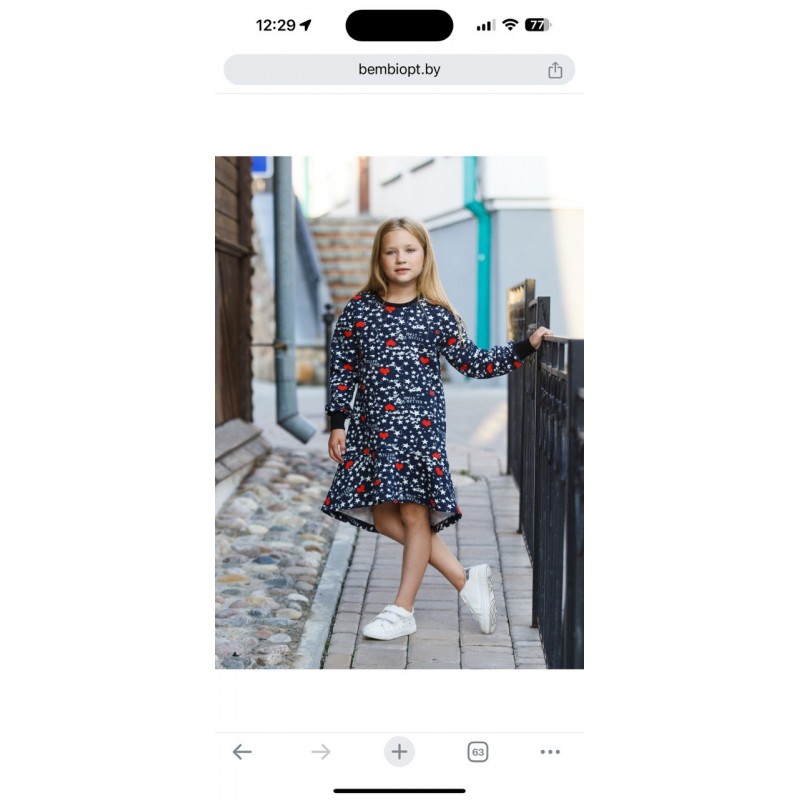Image resolution: width=800 pixels, height=800 pixels.
Task: Open a new tab with plus button
Action: 399,752
